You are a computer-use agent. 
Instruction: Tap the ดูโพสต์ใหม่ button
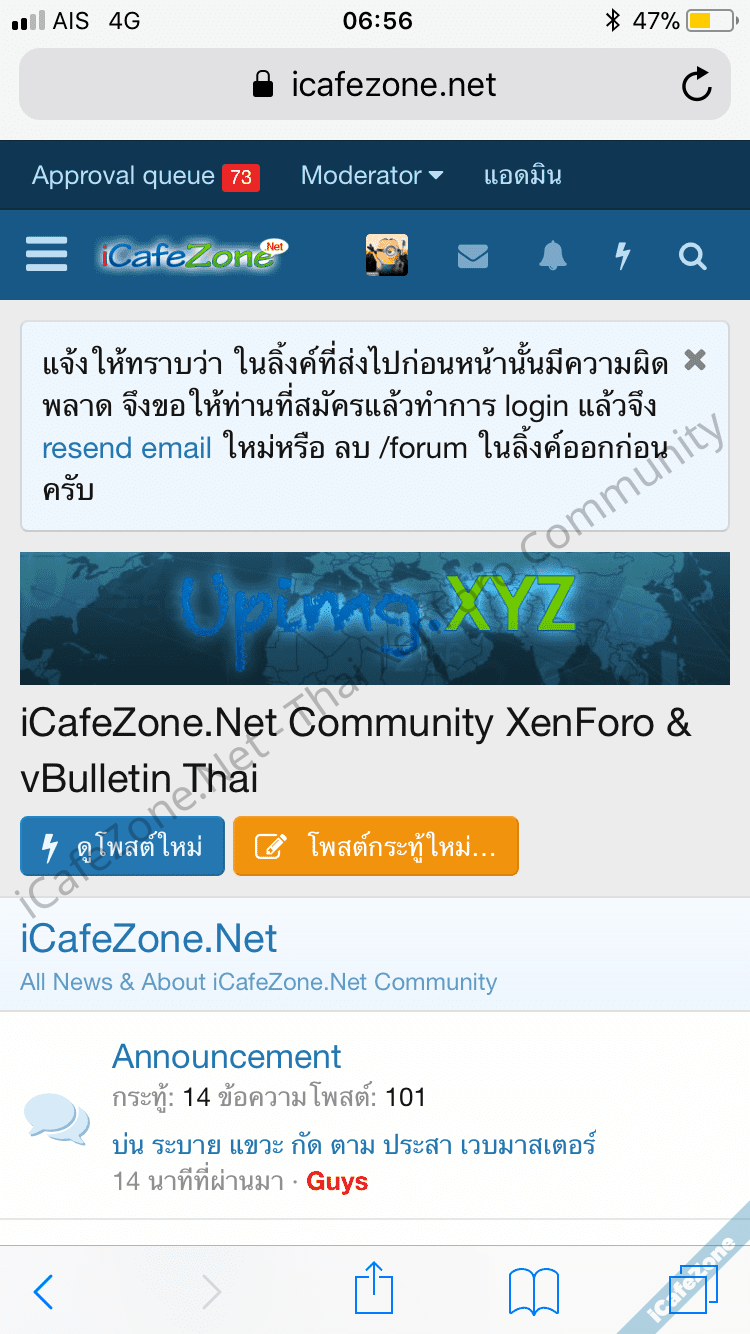coord(122,847)
